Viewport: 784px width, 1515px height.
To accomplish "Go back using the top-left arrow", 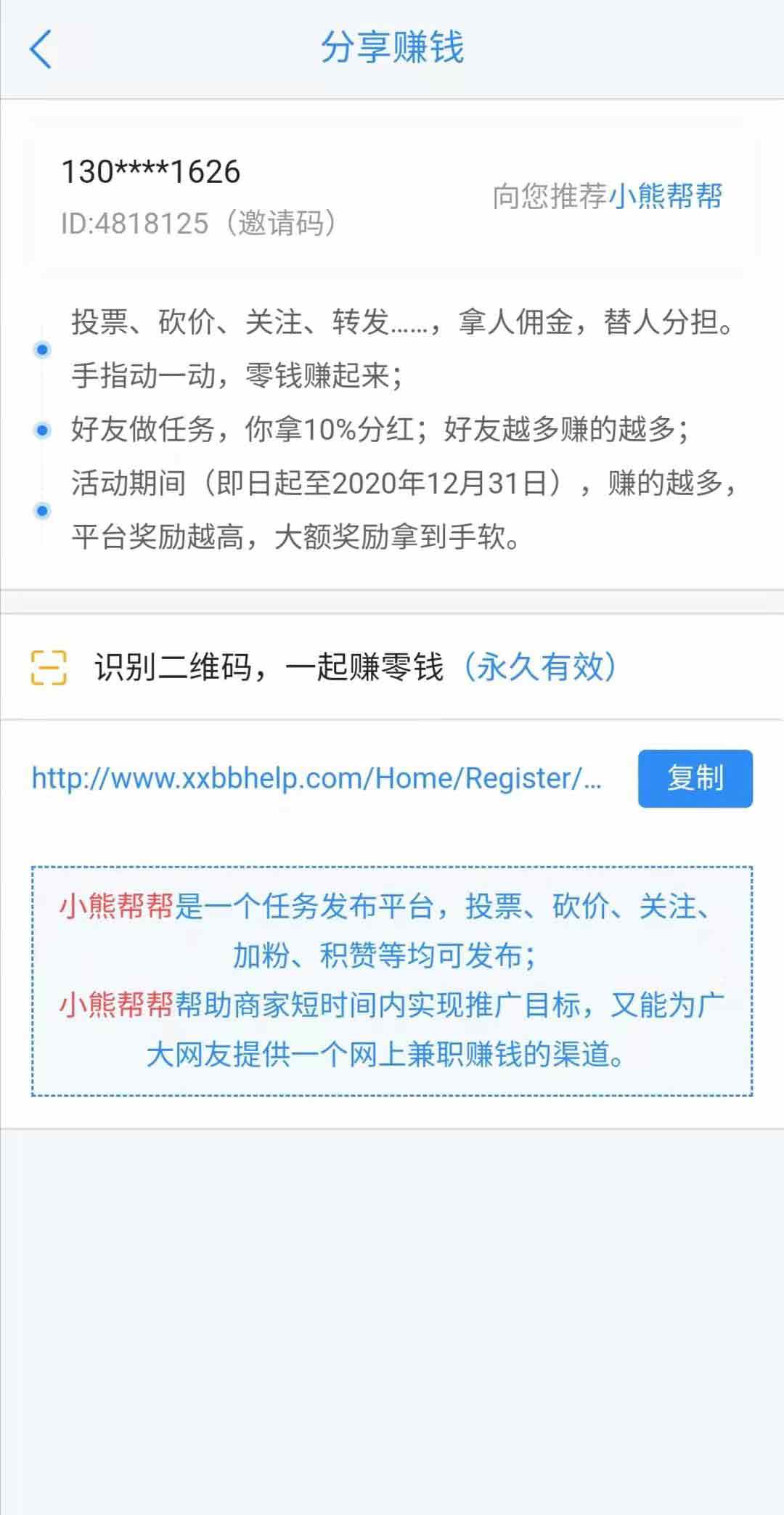I will pos(41,49).
